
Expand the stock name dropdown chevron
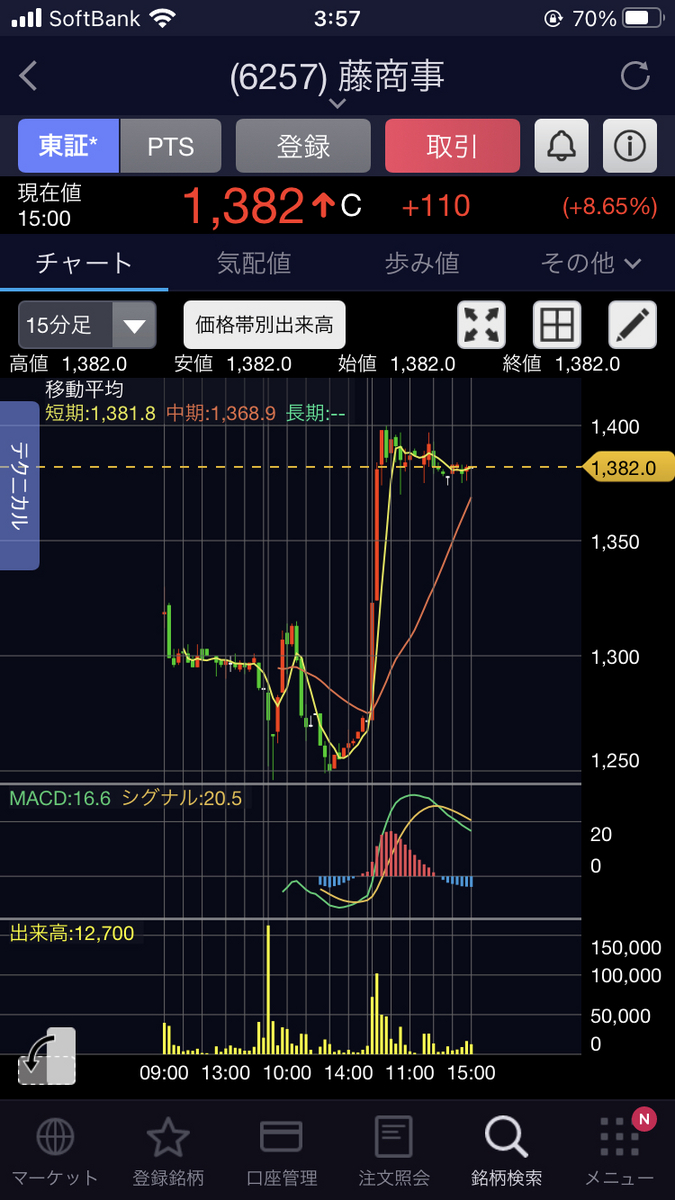(x=337, y=103)
